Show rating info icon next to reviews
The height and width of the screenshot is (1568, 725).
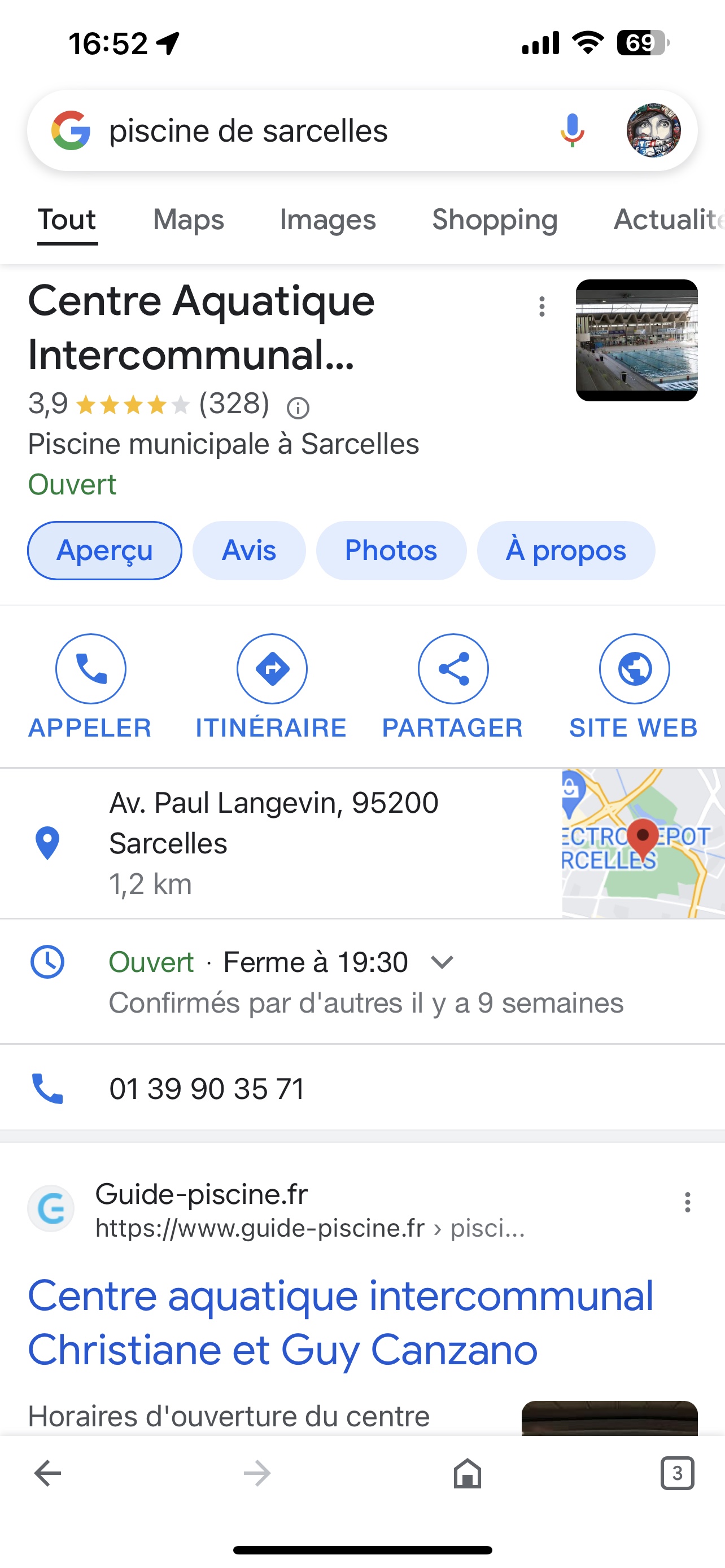tap(298, 407)
